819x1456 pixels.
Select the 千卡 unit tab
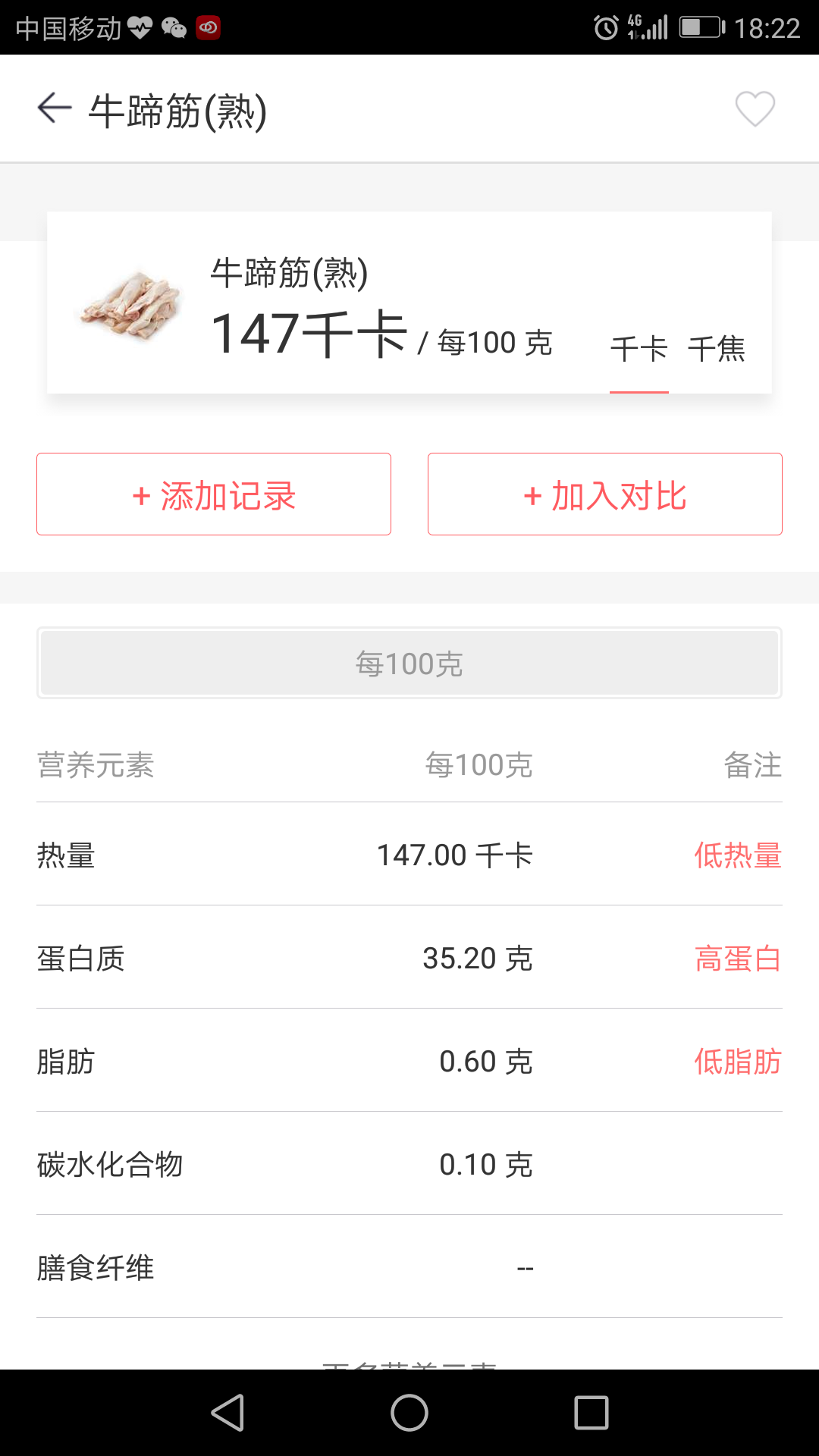pos(639,350)
